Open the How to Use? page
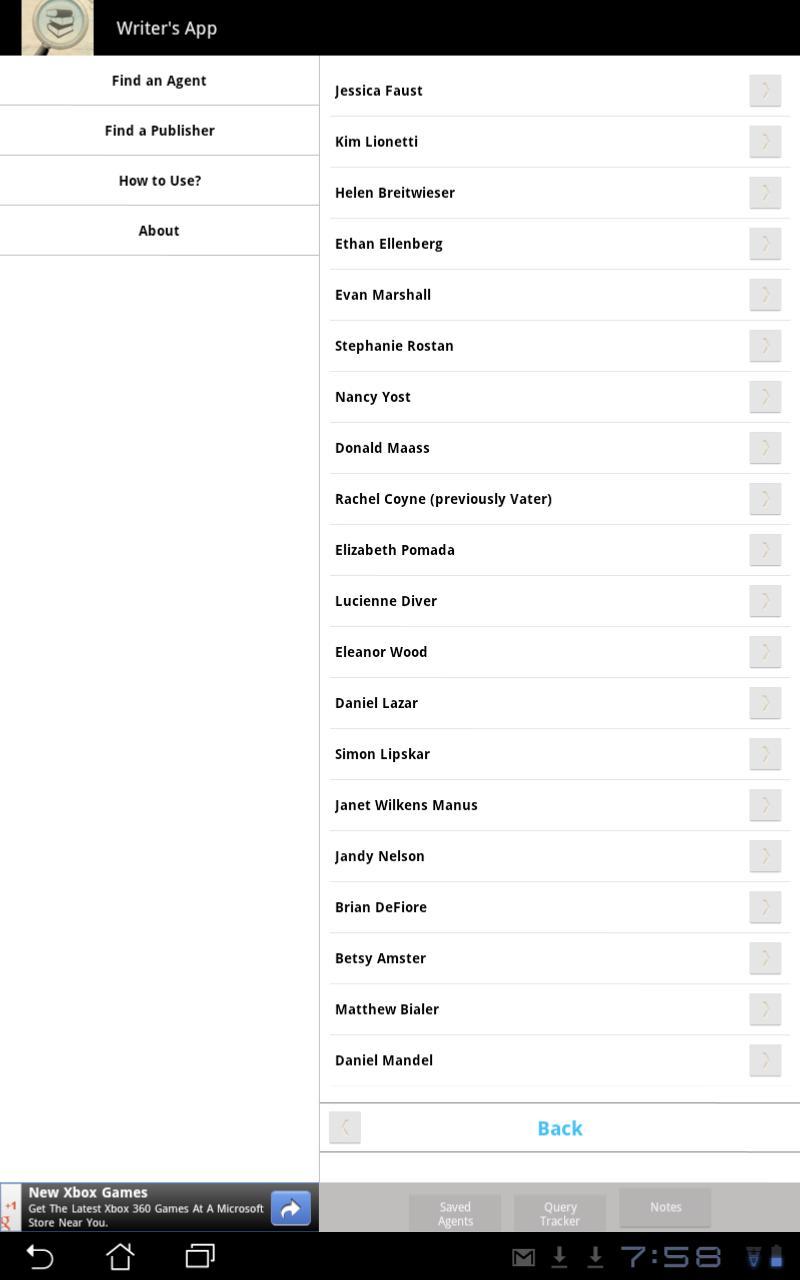The height and width of the screenshot is (1280, 800). (159, 181)
